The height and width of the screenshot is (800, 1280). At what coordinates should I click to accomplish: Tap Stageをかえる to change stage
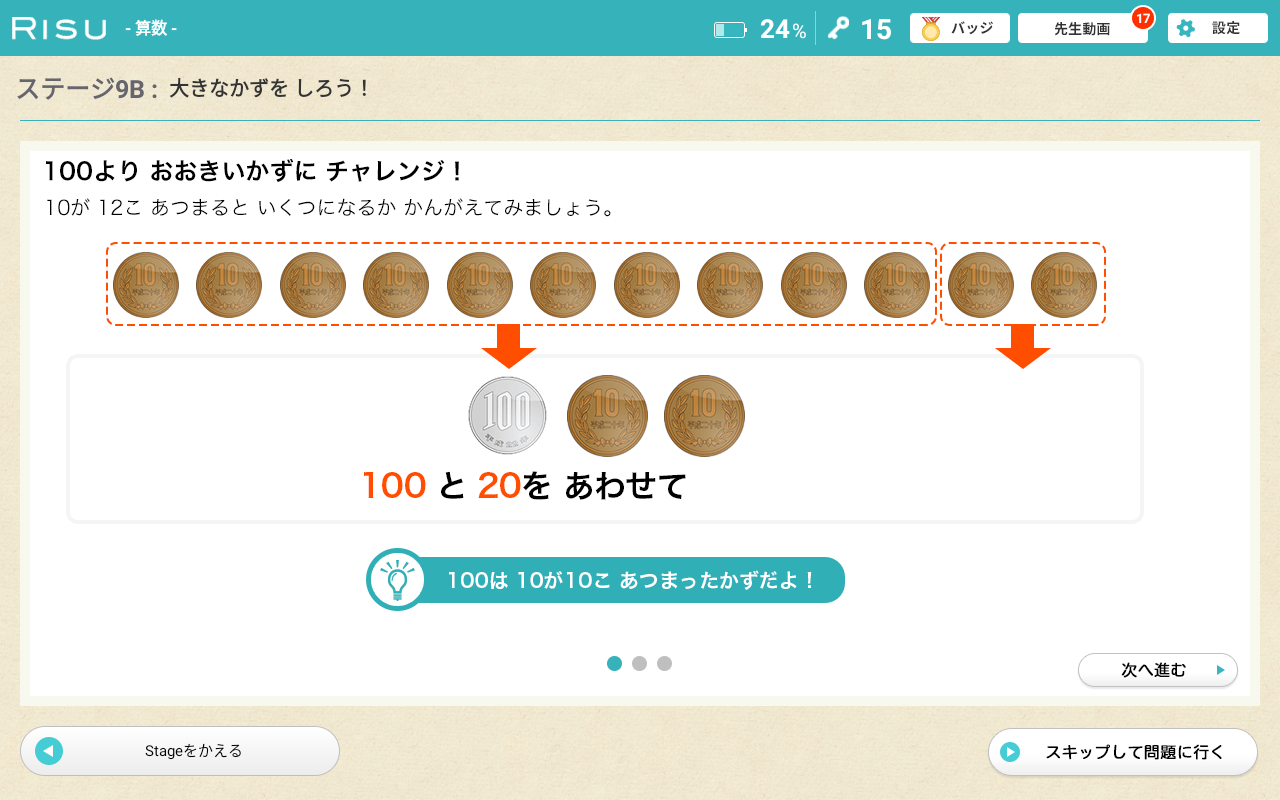180,751
